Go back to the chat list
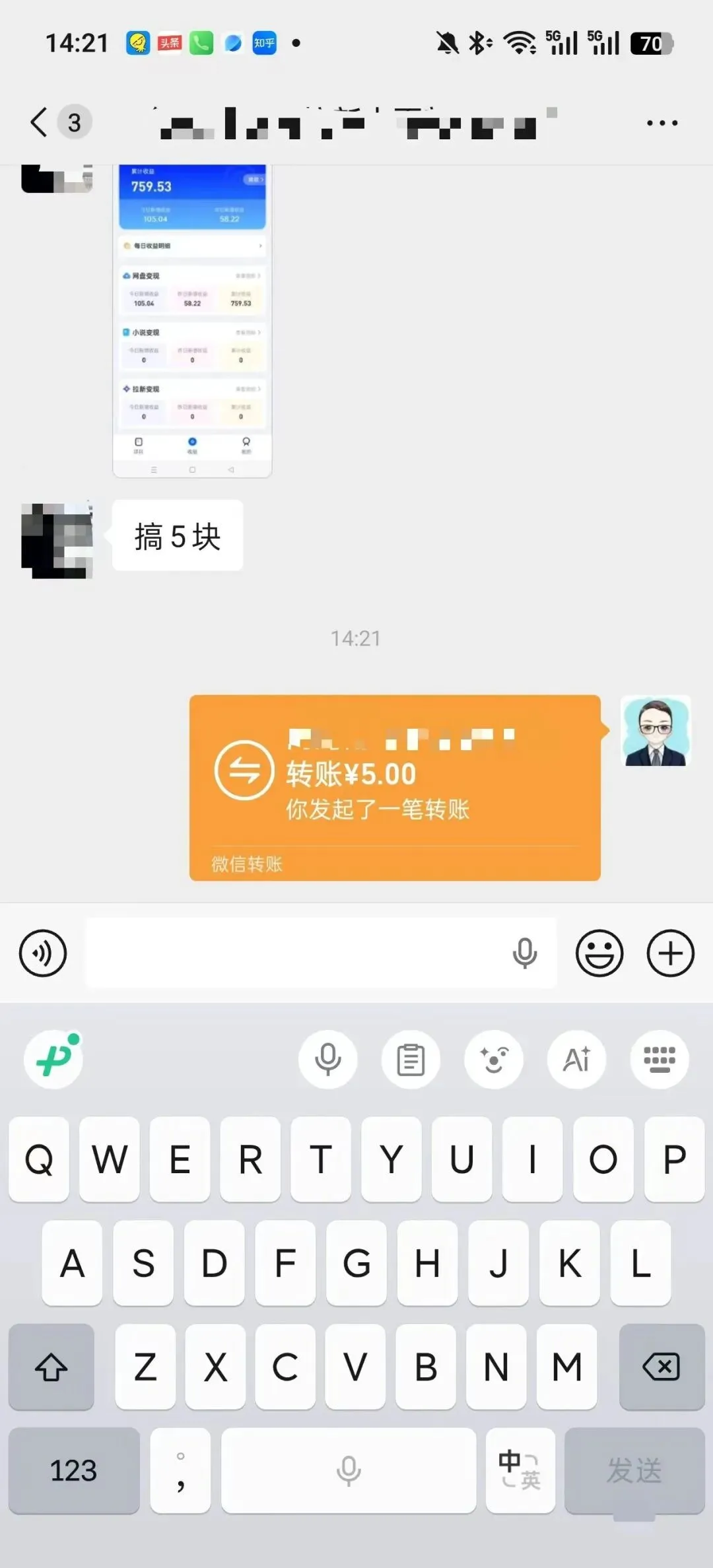This screenshot has height=1568, width=713. tap(40, 122)
